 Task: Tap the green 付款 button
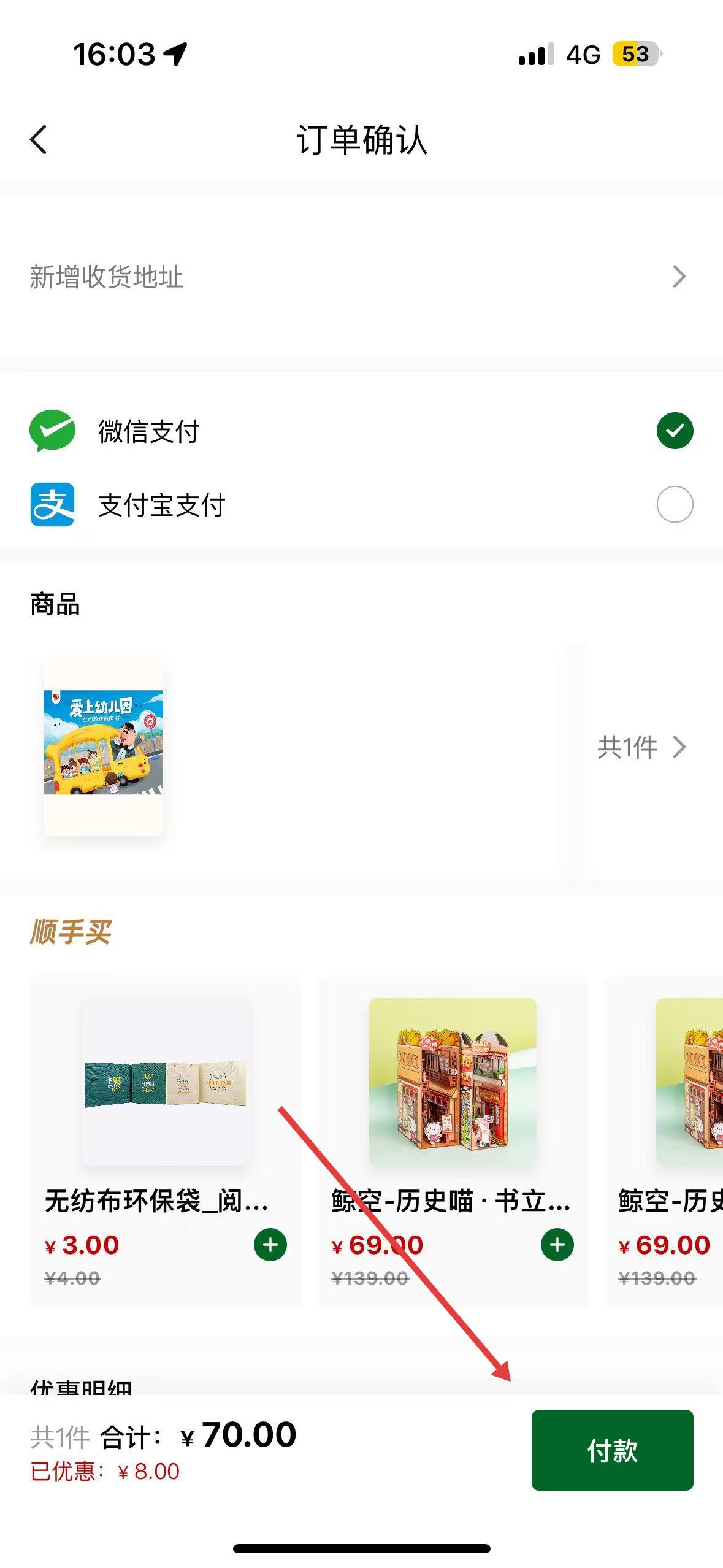coord(612,1450)
